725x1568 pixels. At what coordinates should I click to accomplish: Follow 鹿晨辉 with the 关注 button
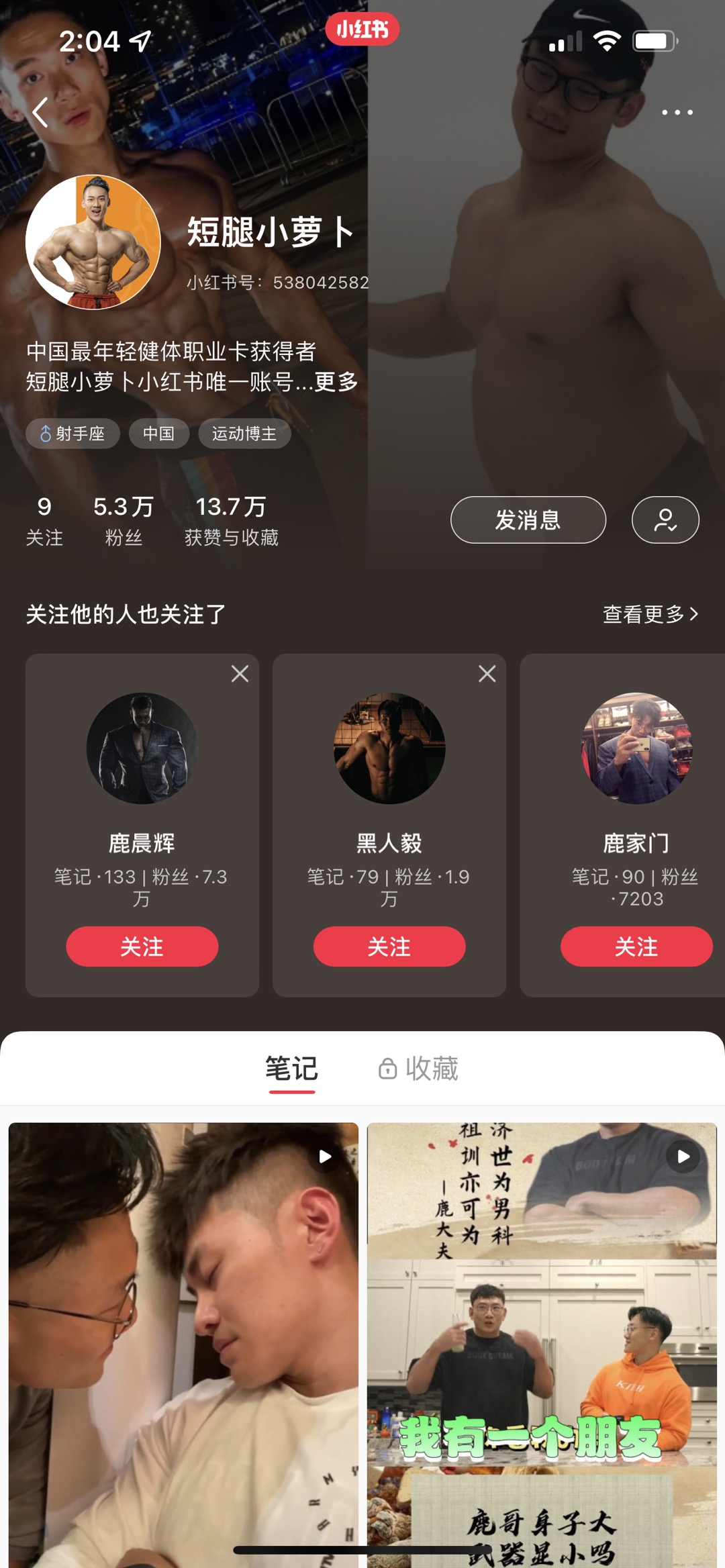point(142,946)
